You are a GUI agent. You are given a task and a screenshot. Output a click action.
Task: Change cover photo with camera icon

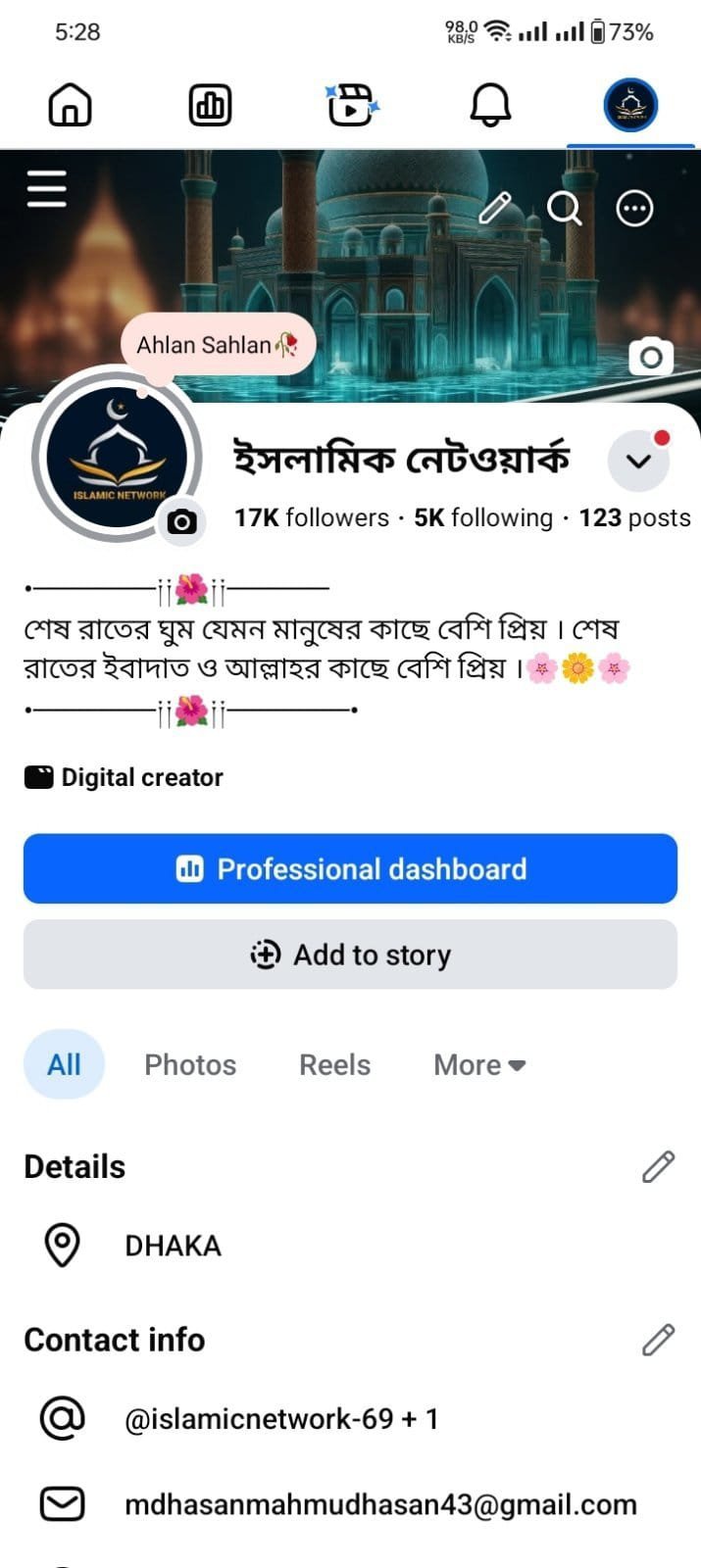click(651, 357)
